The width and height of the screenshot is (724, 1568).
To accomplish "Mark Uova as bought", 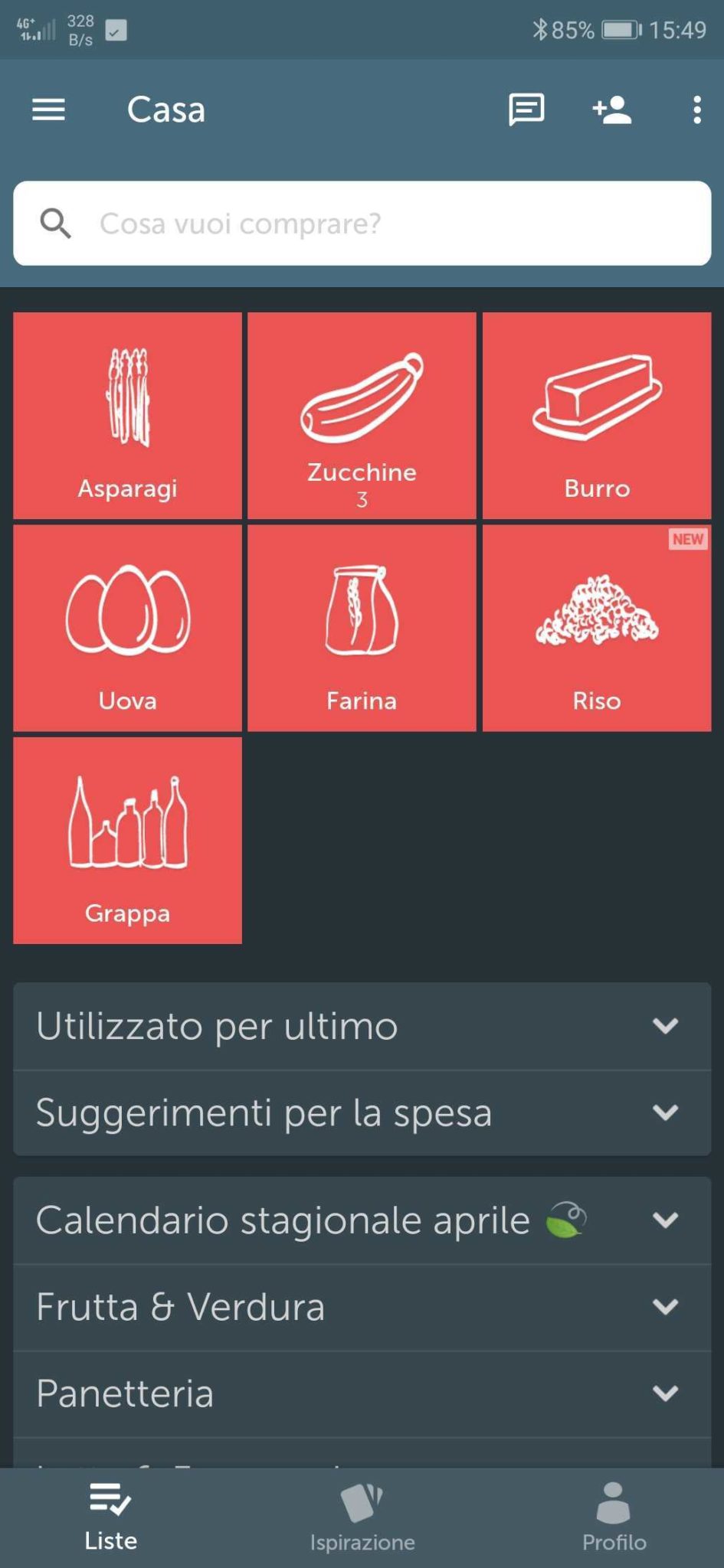I will tap(127, 627).
